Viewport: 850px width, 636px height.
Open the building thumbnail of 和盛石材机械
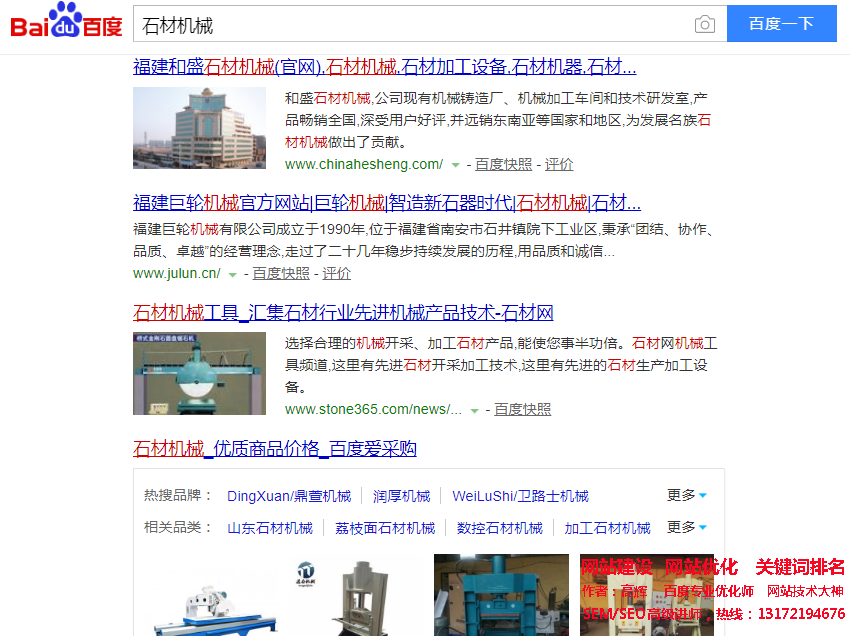(199, 128)
